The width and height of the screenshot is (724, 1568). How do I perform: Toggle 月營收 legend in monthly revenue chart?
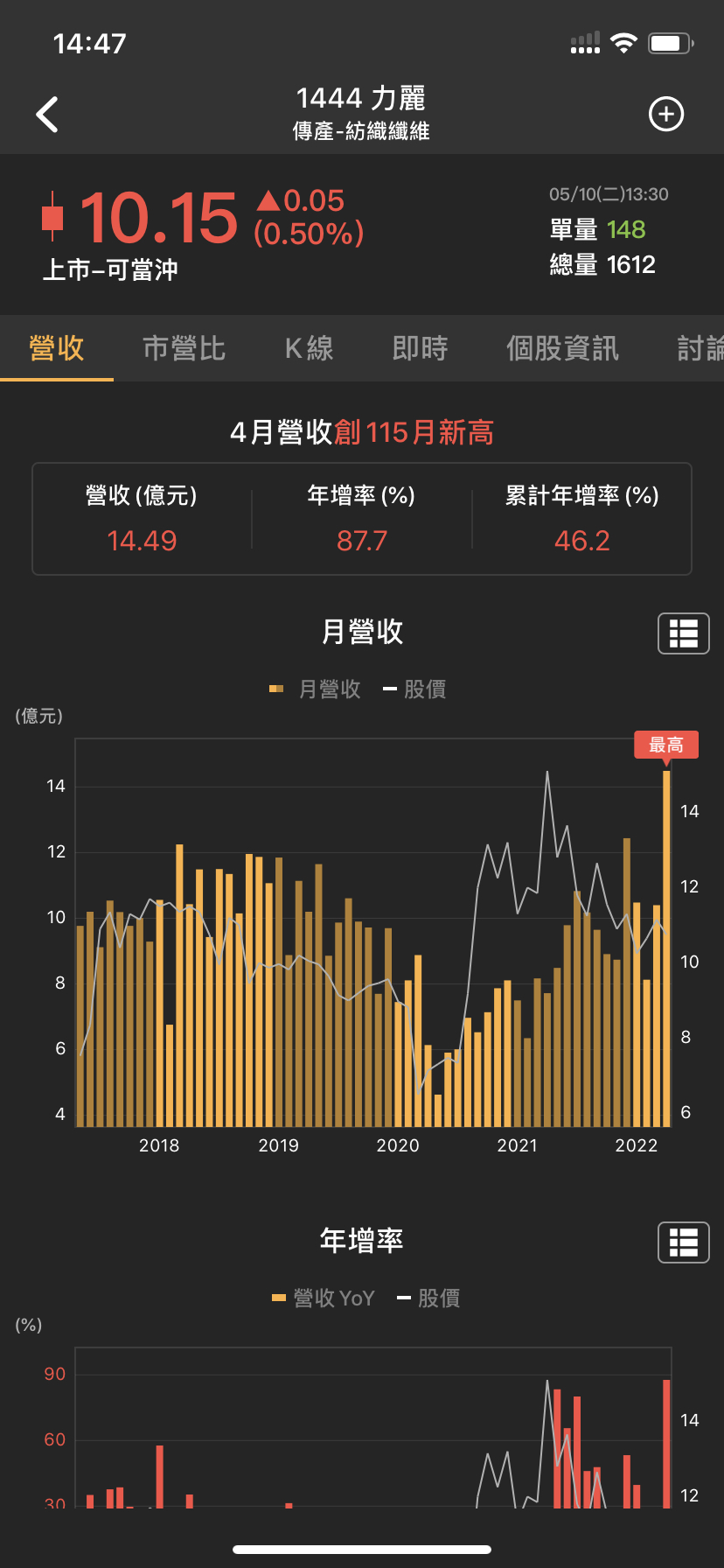pos(317,689)
